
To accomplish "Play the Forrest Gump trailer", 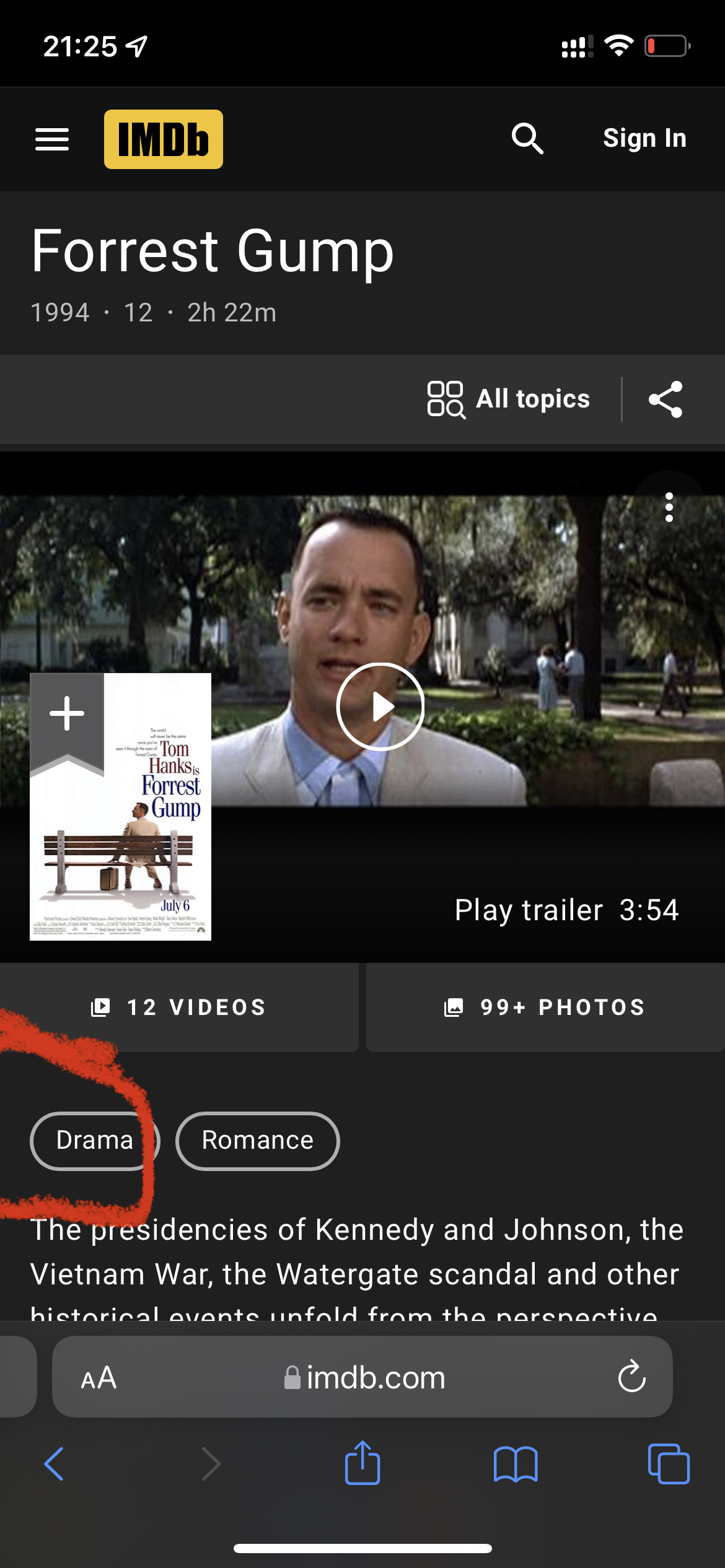I will click(380, 707).
